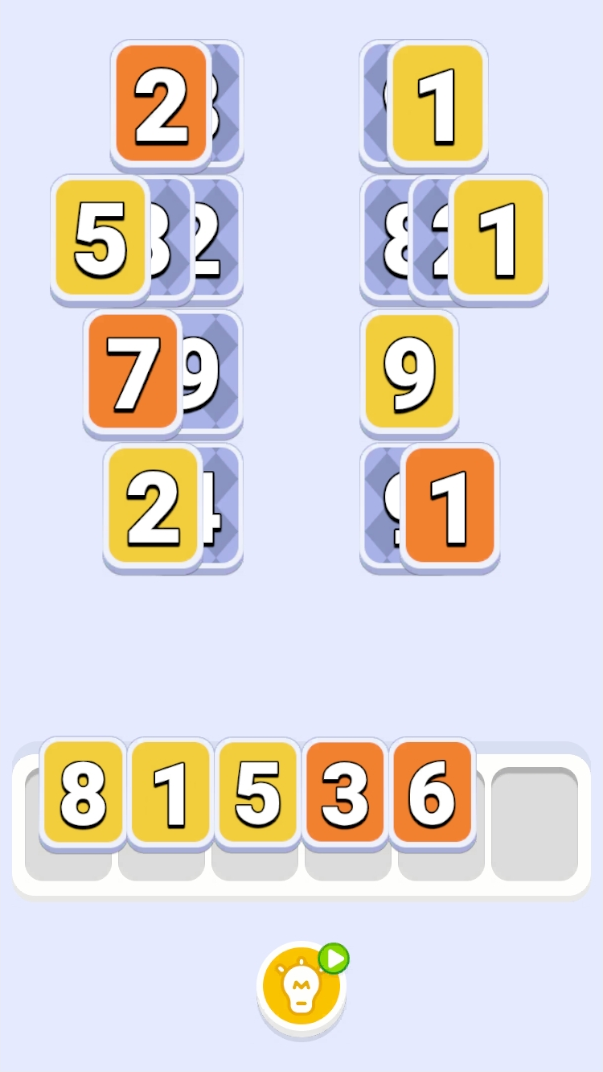
Task: Use the lightbulb hint button
Action: coord(300,988)
